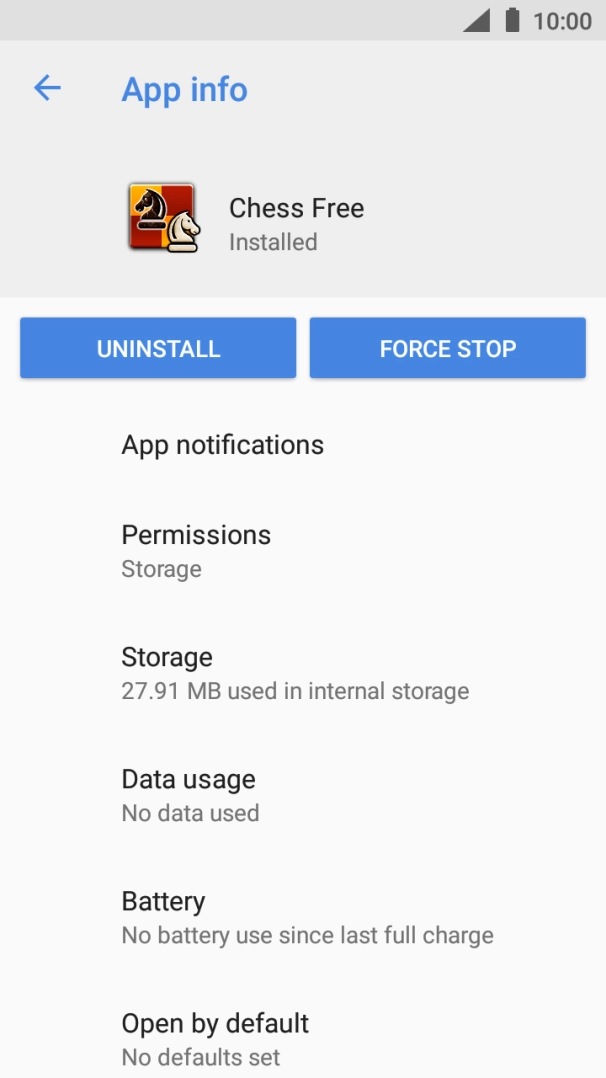Go back using the arrow

tap(47, 89)
